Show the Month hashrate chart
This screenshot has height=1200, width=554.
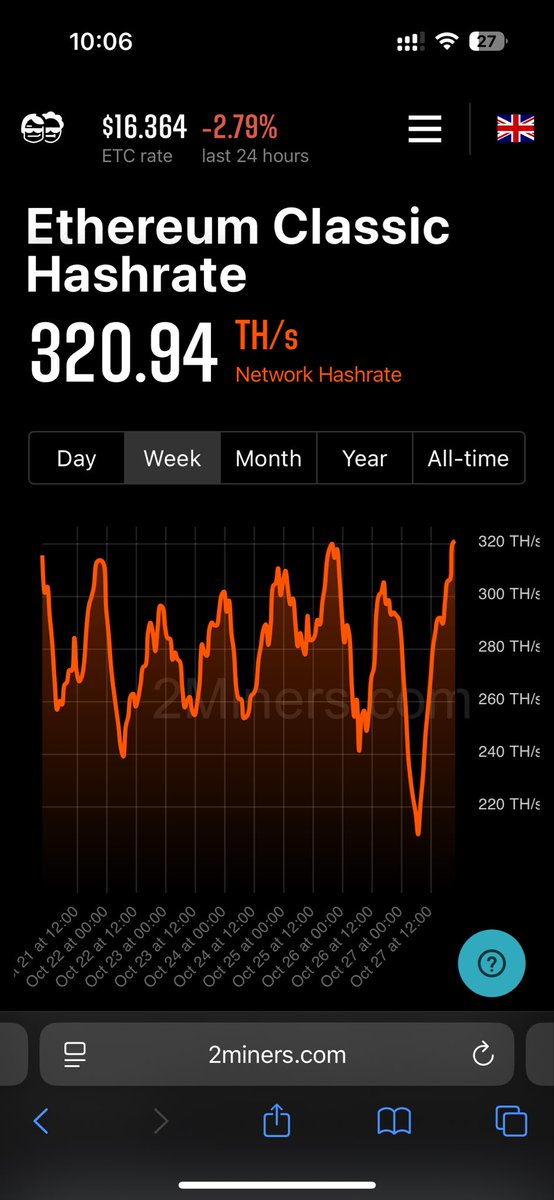(268, 458)
